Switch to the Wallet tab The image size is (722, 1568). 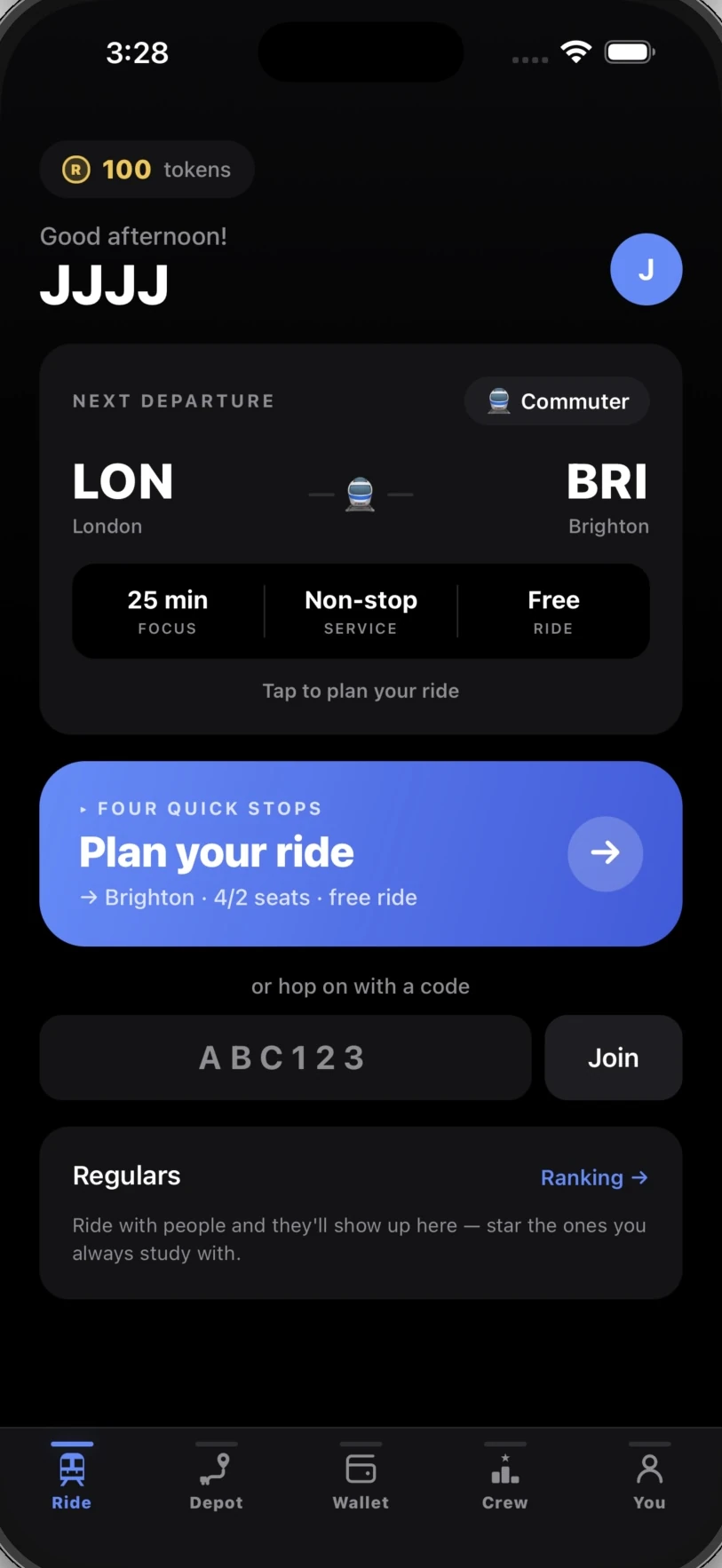[x=361, y=1477]
